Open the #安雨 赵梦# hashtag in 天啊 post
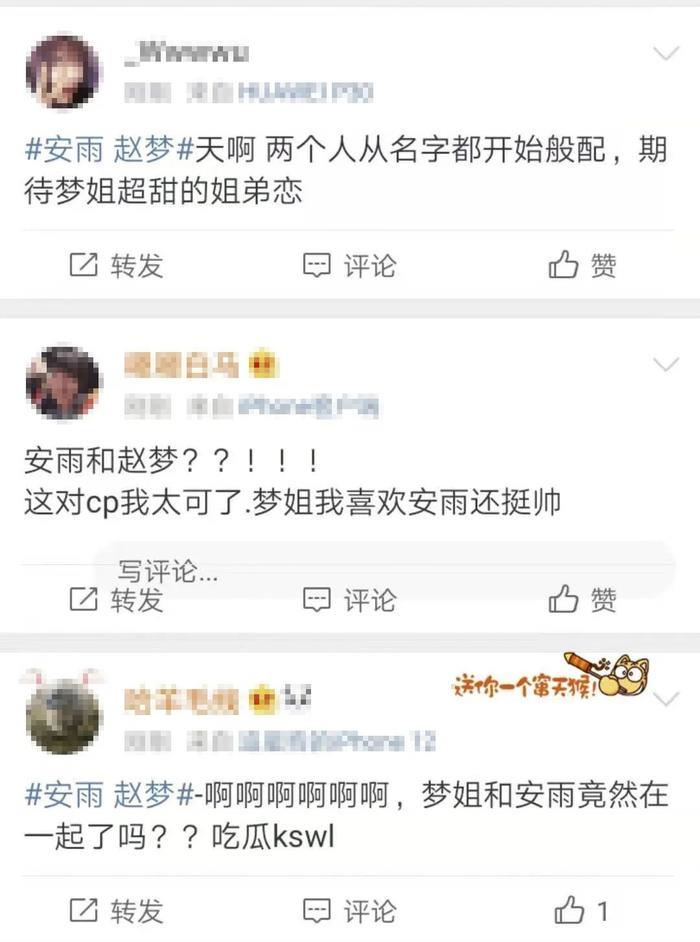 pos(109,151)
